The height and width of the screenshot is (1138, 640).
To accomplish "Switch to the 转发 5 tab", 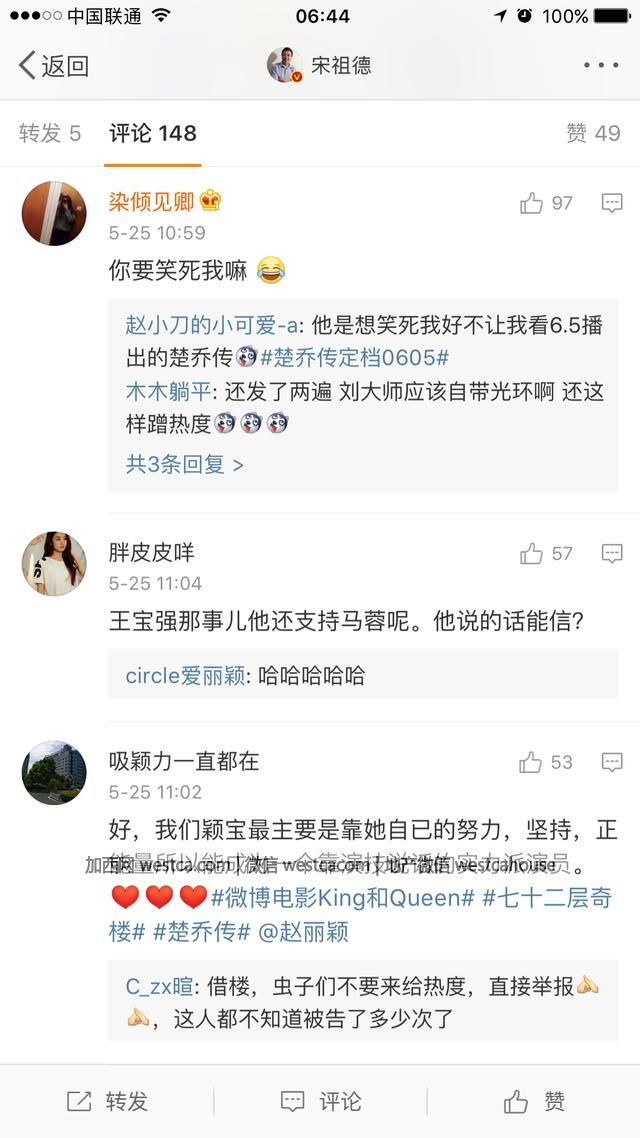I will coord(50,133).
